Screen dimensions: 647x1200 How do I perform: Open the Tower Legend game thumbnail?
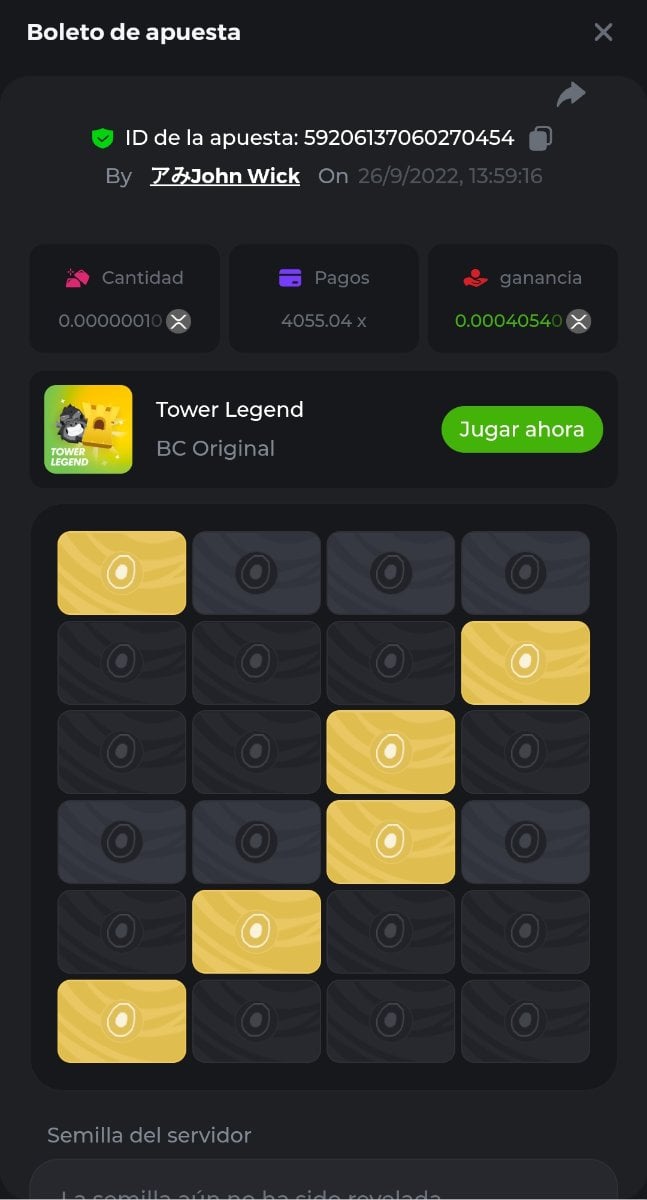pos(88,429)
